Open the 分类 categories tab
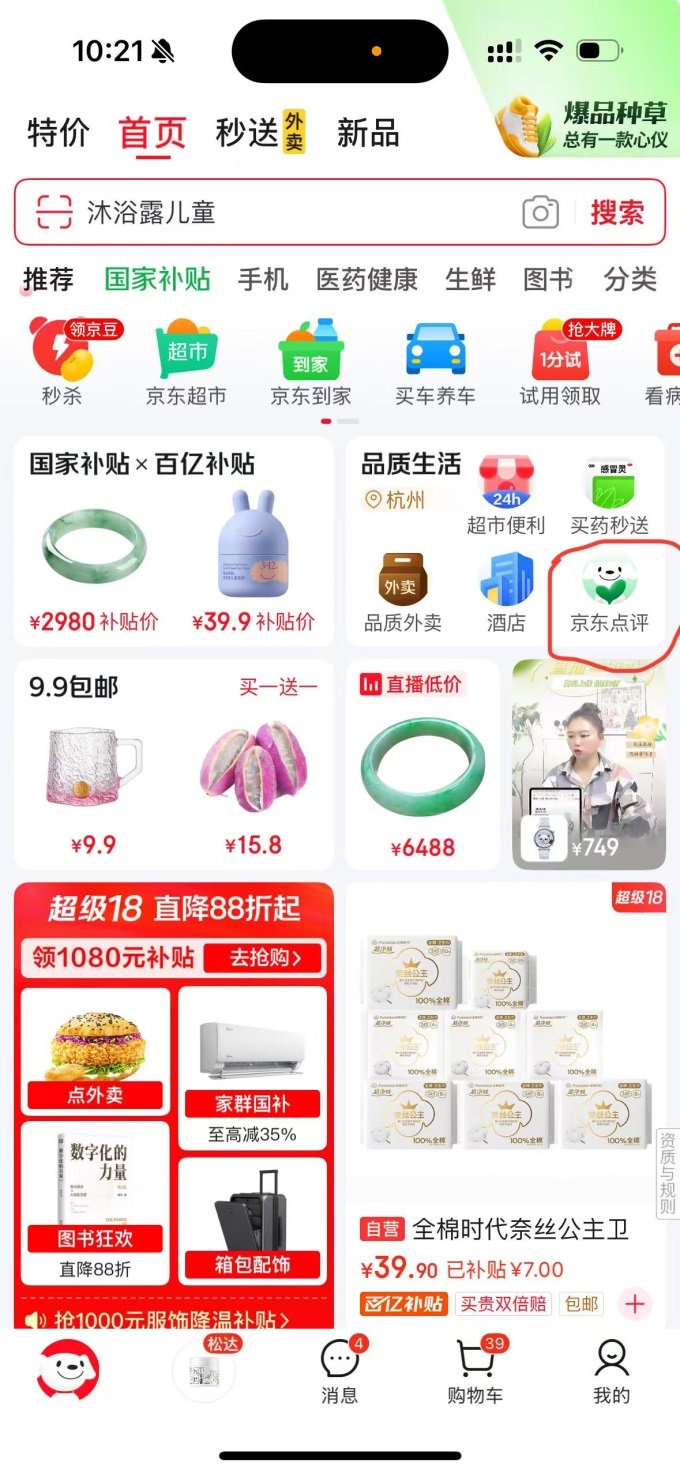This screenshot has height=1474, width=680. [x=630, y=280]
